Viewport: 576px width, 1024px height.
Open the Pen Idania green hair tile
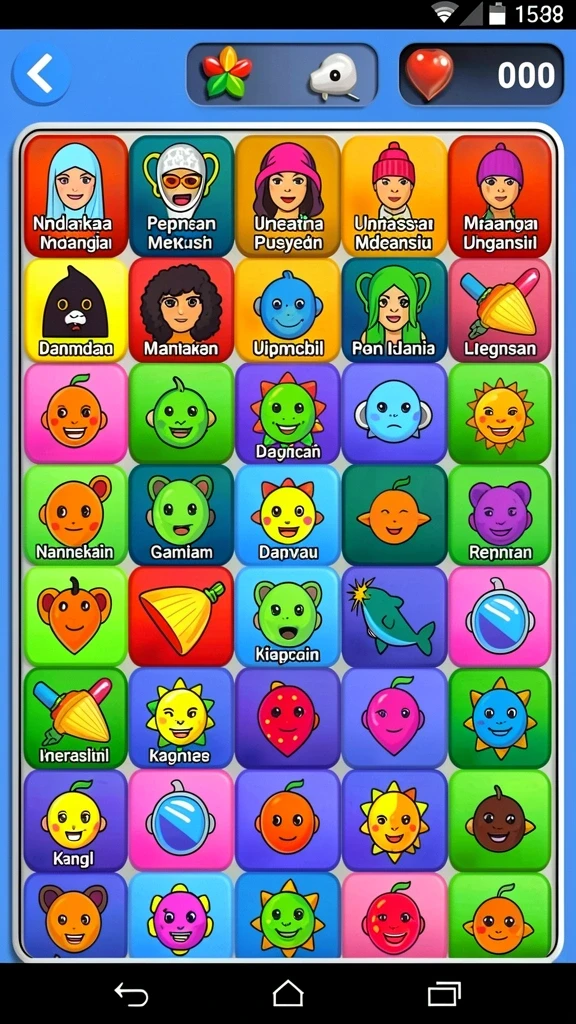pos(394,310)
